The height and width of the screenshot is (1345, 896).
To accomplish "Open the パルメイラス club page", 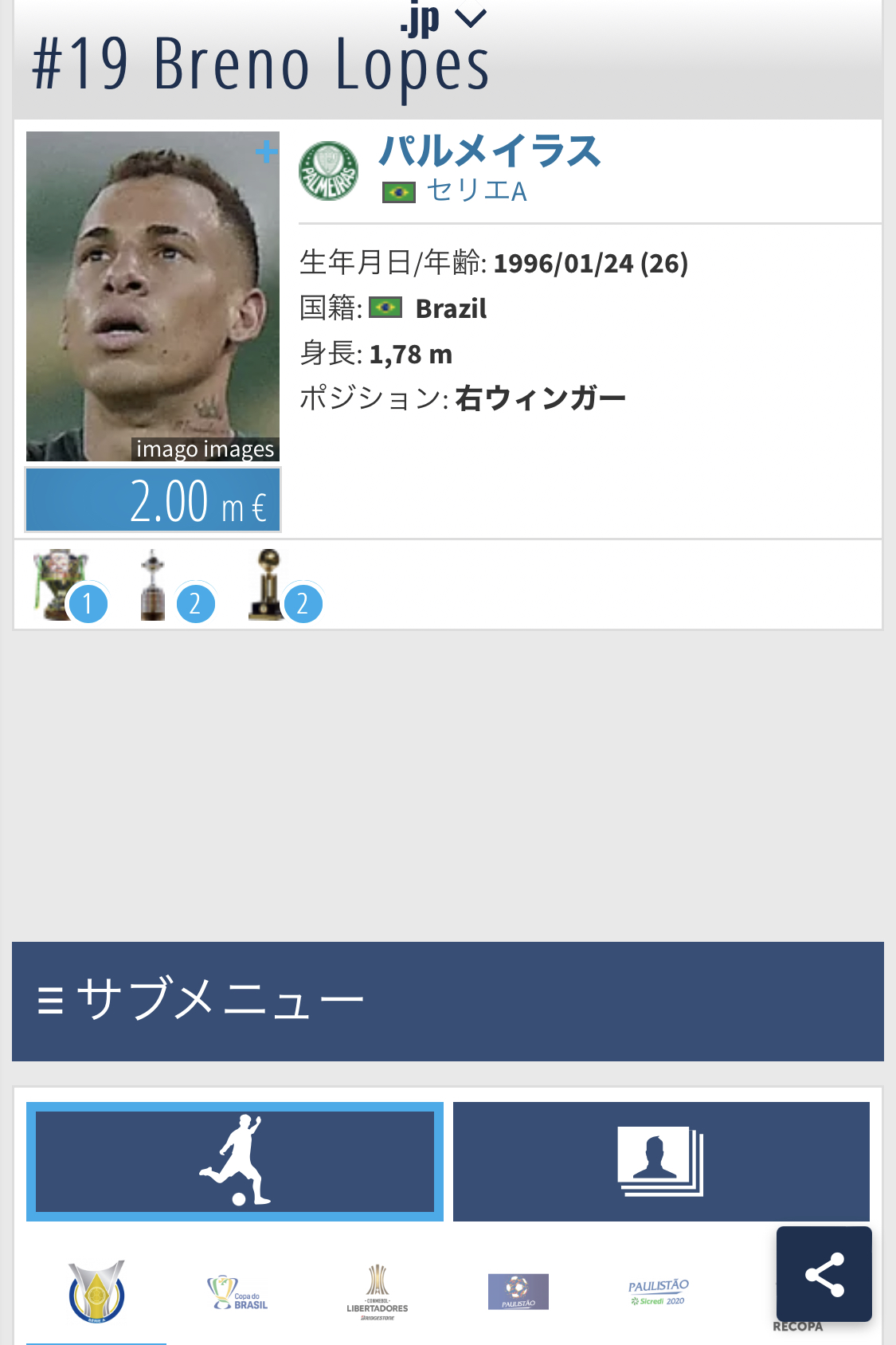I will coord(489,151).
